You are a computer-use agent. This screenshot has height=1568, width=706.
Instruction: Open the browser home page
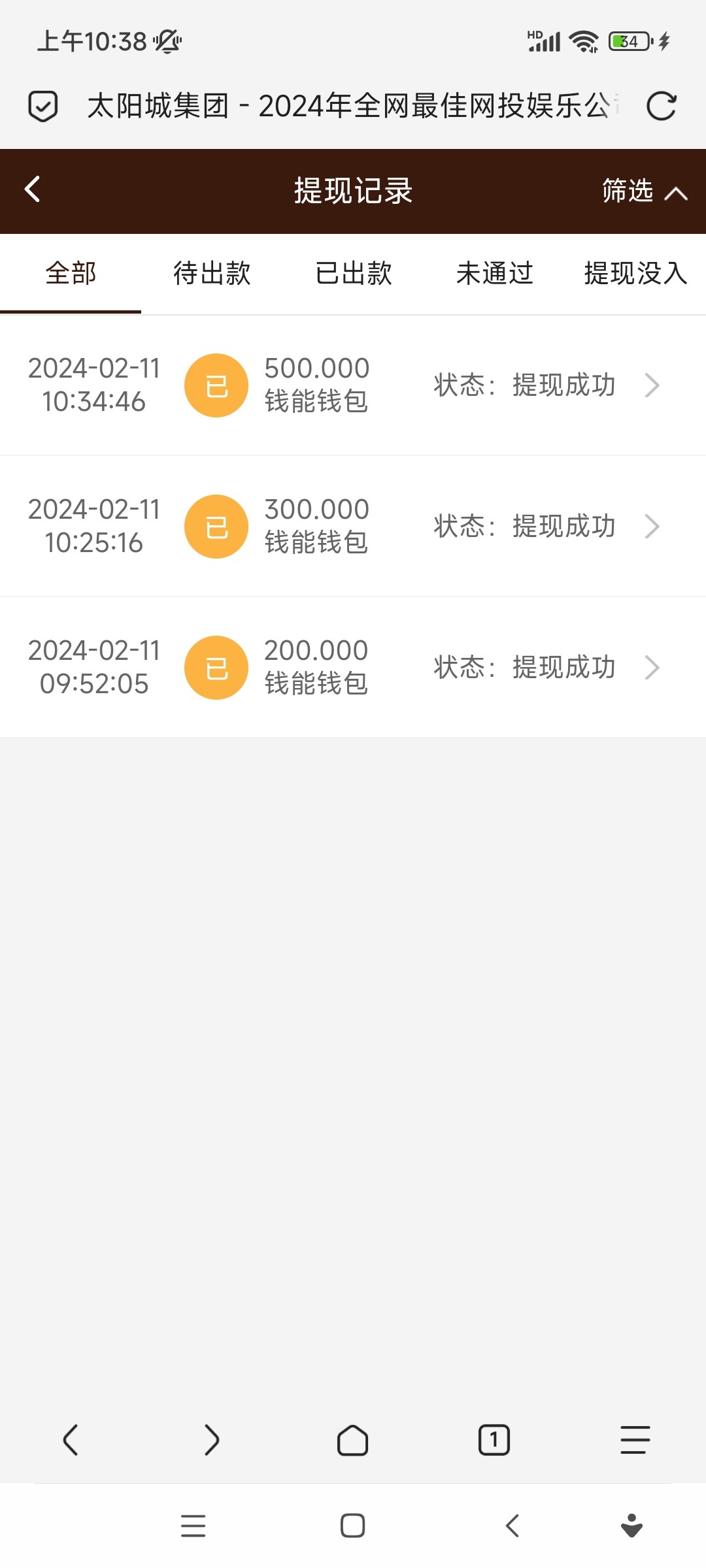click(353, 1440)
